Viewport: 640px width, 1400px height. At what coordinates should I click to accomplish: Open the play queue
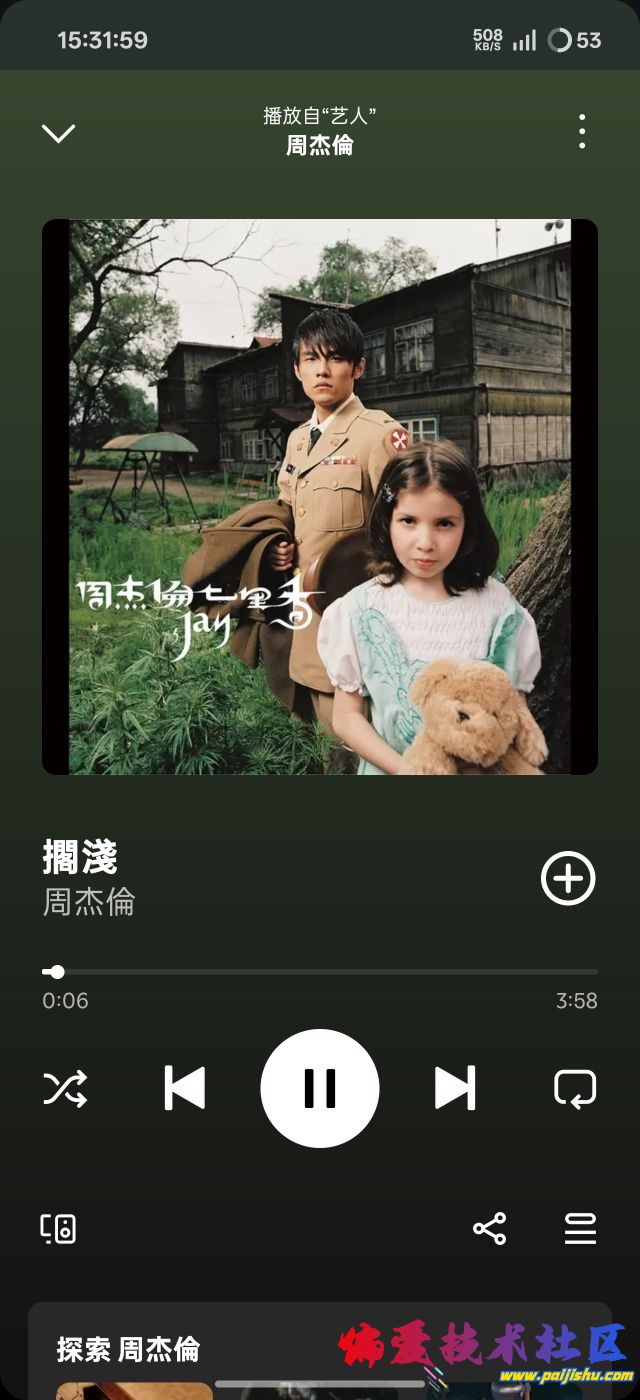[580, 1228]
